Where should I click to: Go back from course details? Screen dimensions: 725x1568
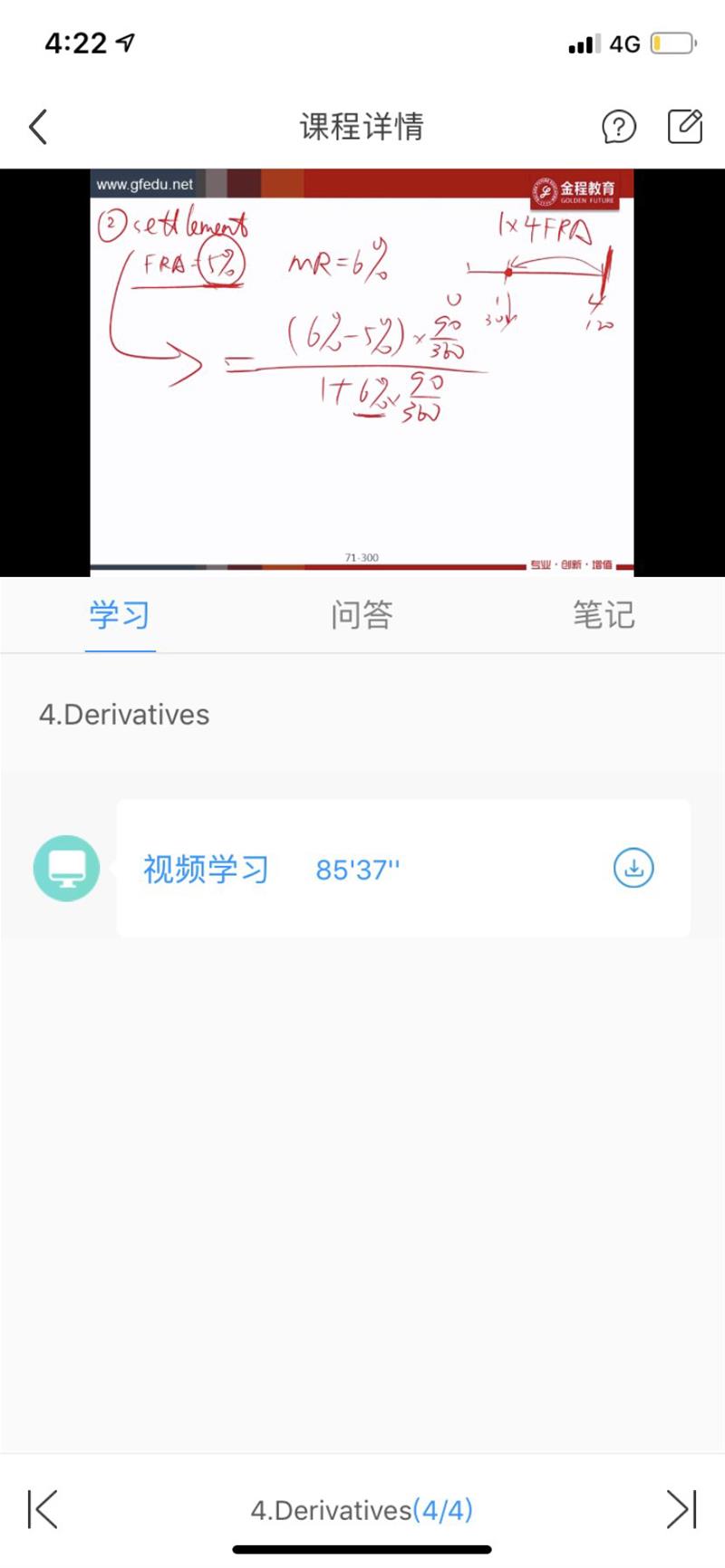tap(38, 127)
